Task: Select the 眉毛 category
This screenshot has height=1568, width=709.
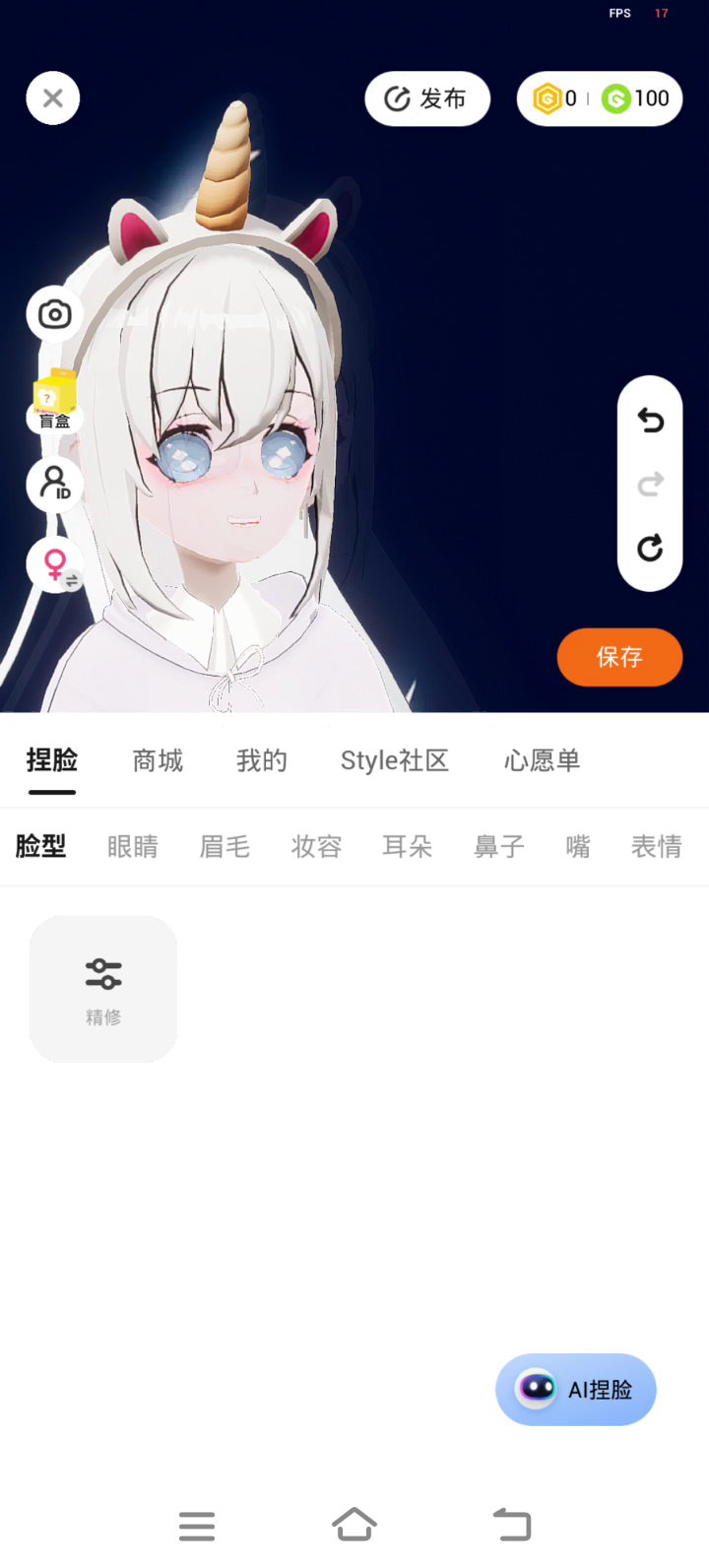Action: pyautogui.click(x=225, y=846)
